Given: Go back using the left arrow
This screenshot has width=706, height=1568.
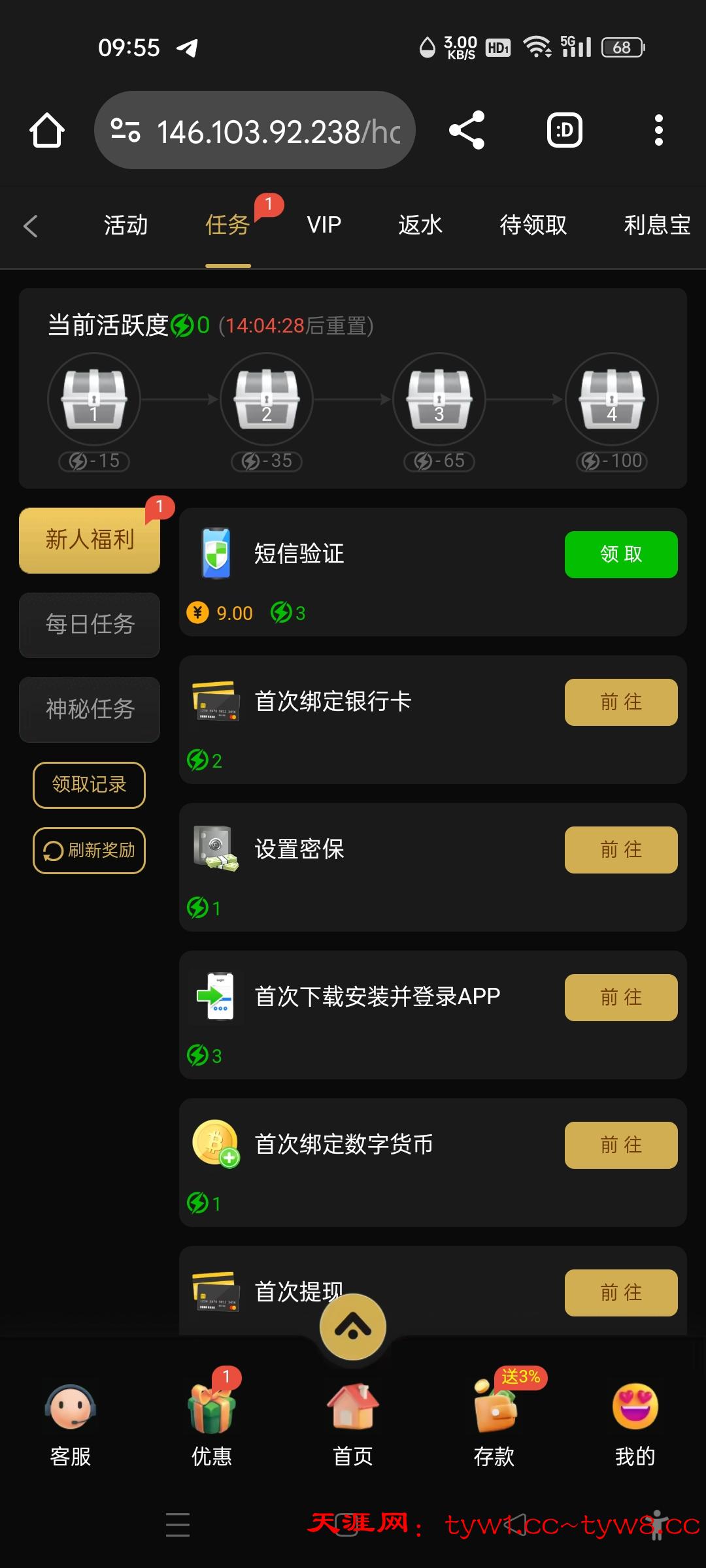Looking at the screenshot, I should (x=31, y=226).
